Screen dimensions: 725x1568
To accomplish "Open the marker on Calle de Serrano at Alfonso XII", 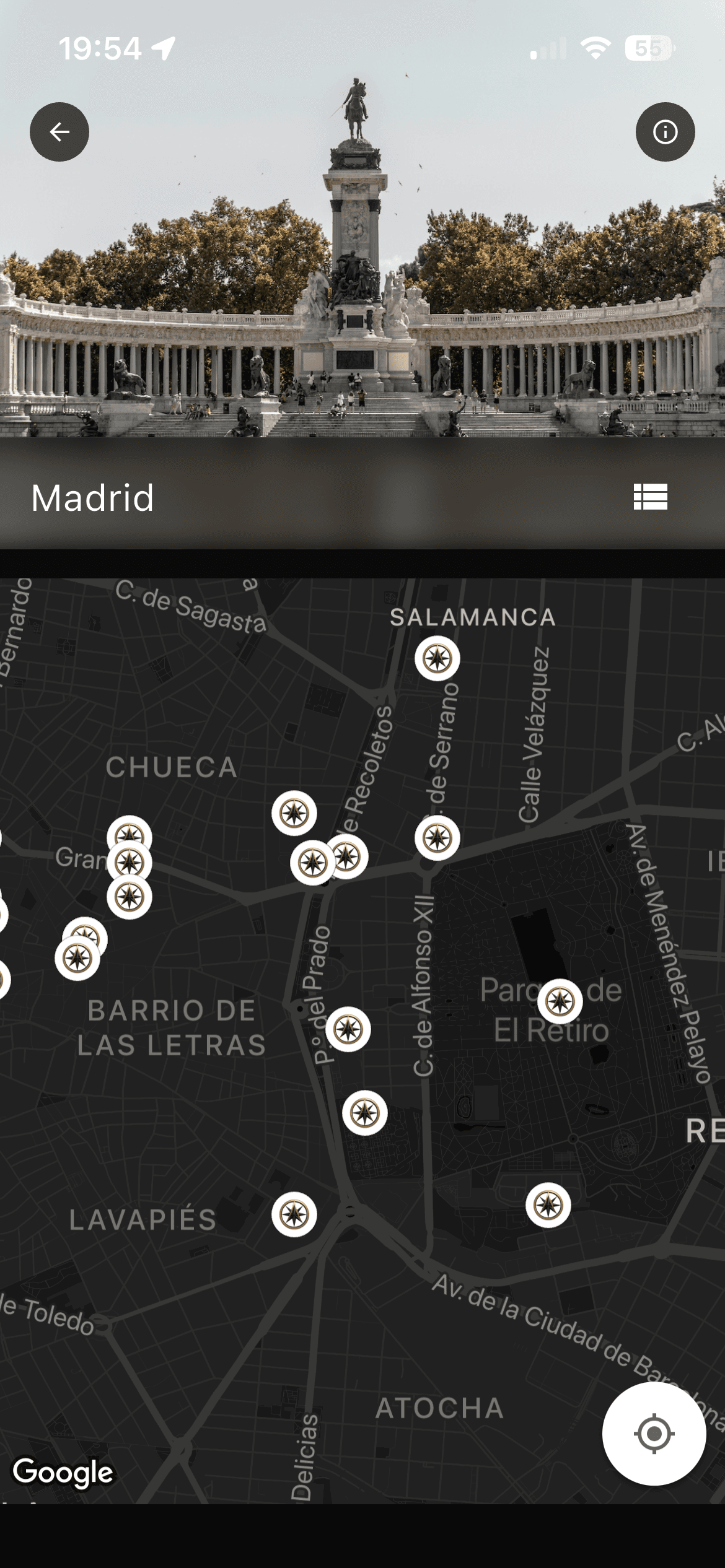I will pyautogui.click(x=437, y=838).
